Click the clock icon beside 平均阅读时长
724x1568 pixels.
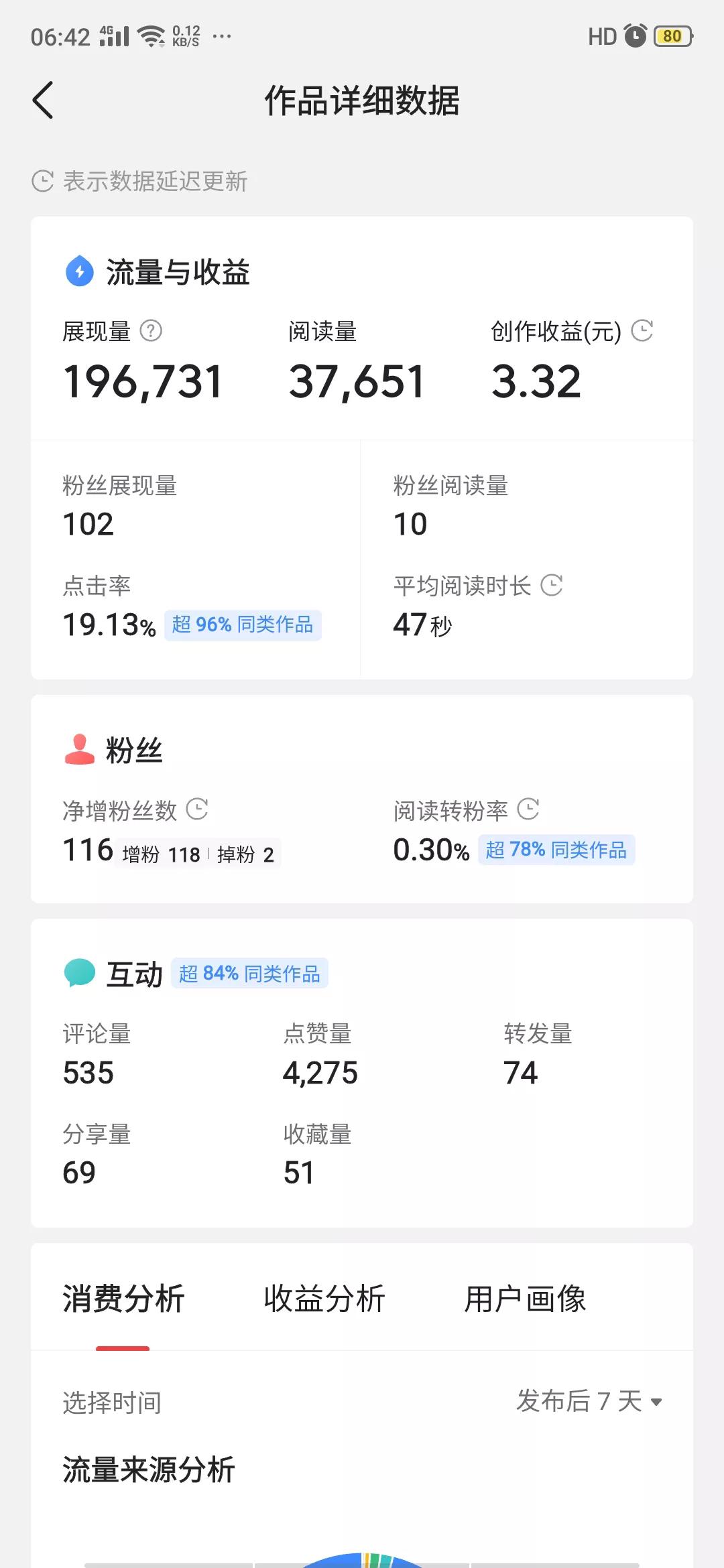click(552, 586)
